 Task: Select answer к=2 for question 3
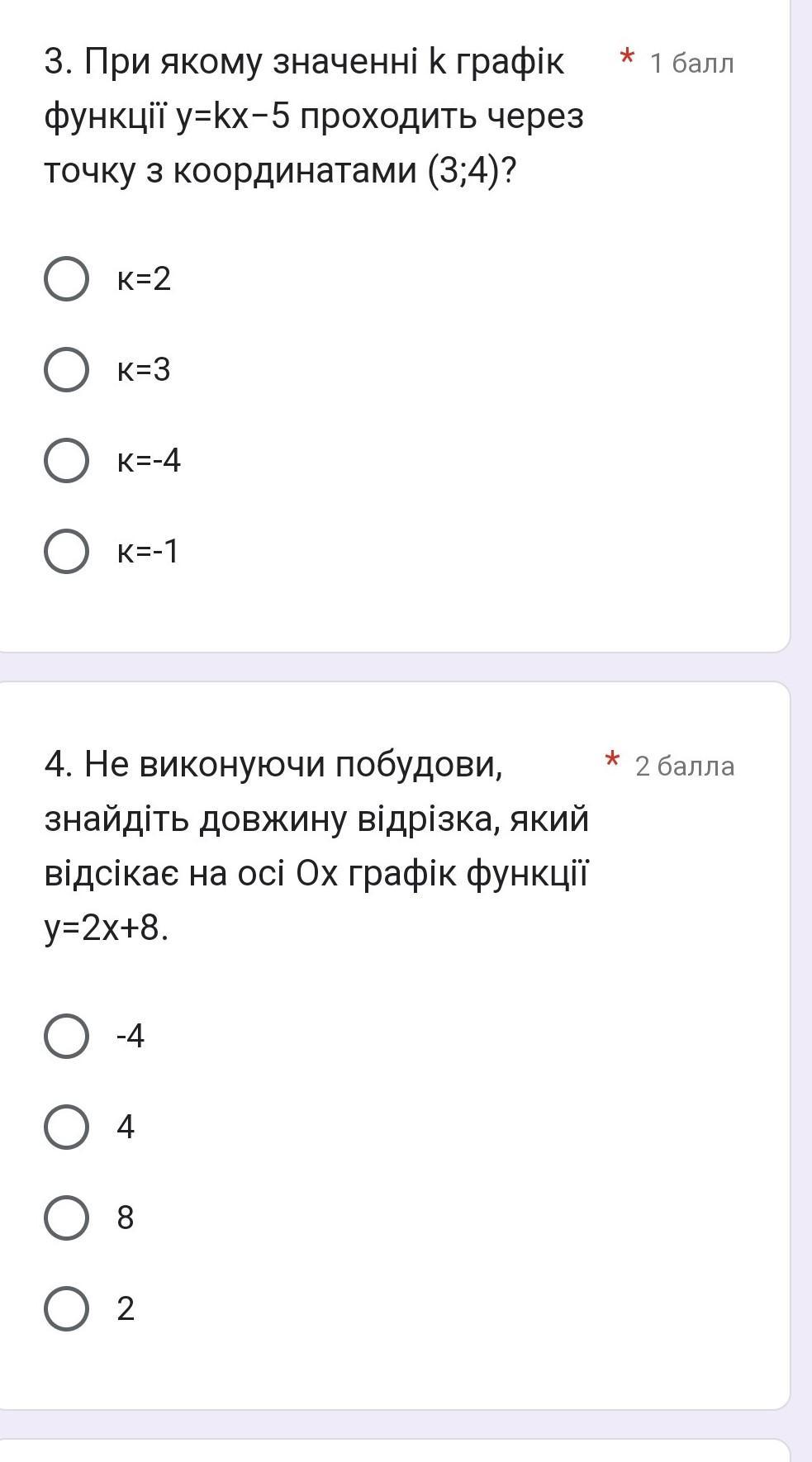66,279
